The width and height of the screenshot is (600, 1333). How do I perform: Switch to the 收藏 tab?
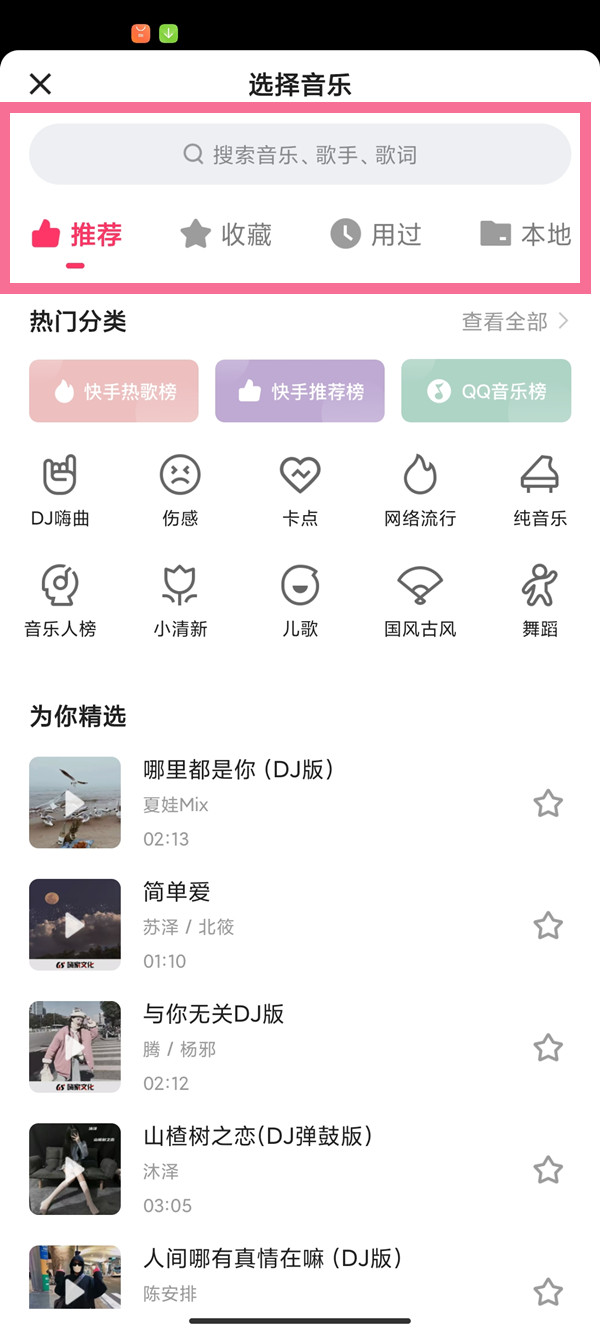click(x=226, y=235)
